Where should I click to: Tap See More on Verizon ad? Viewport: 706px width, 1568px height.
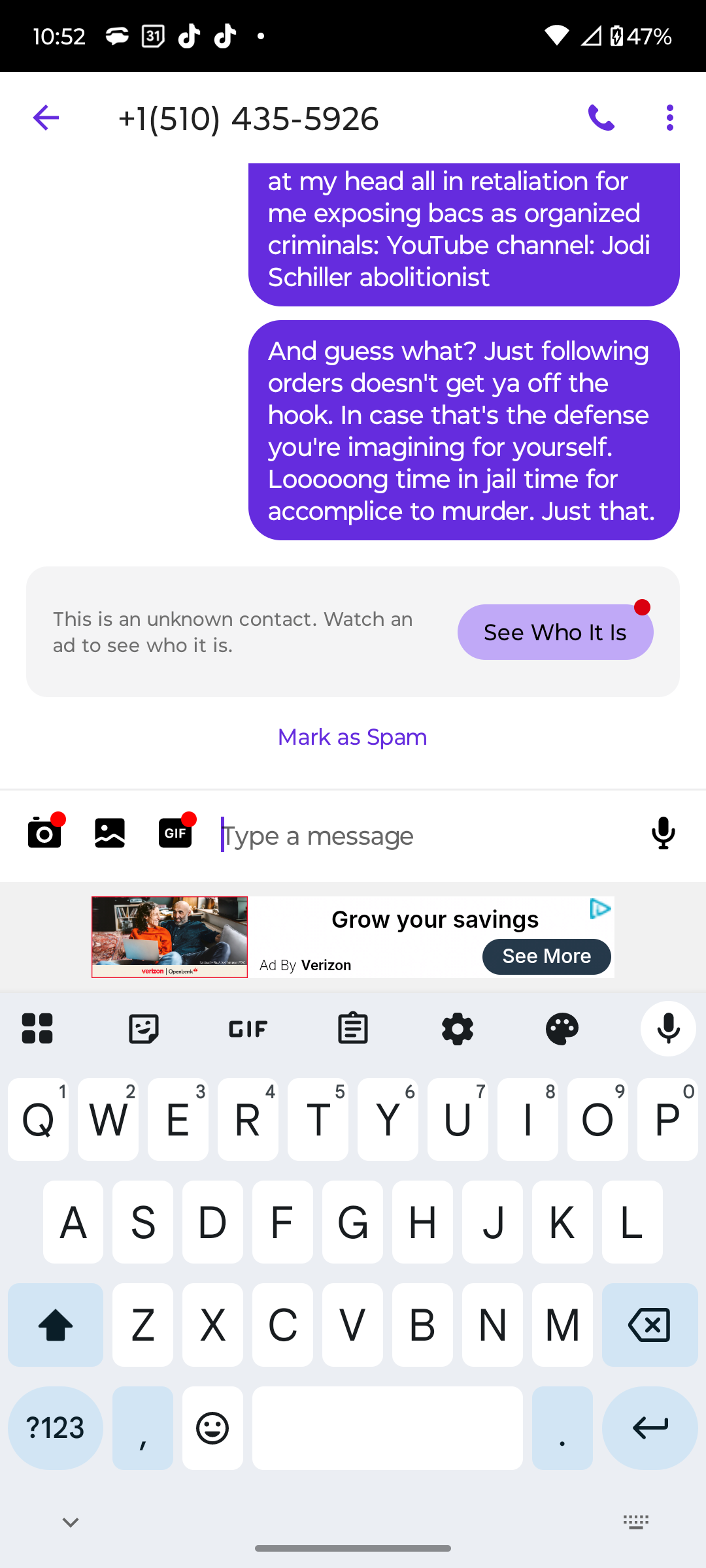(546, 956)
